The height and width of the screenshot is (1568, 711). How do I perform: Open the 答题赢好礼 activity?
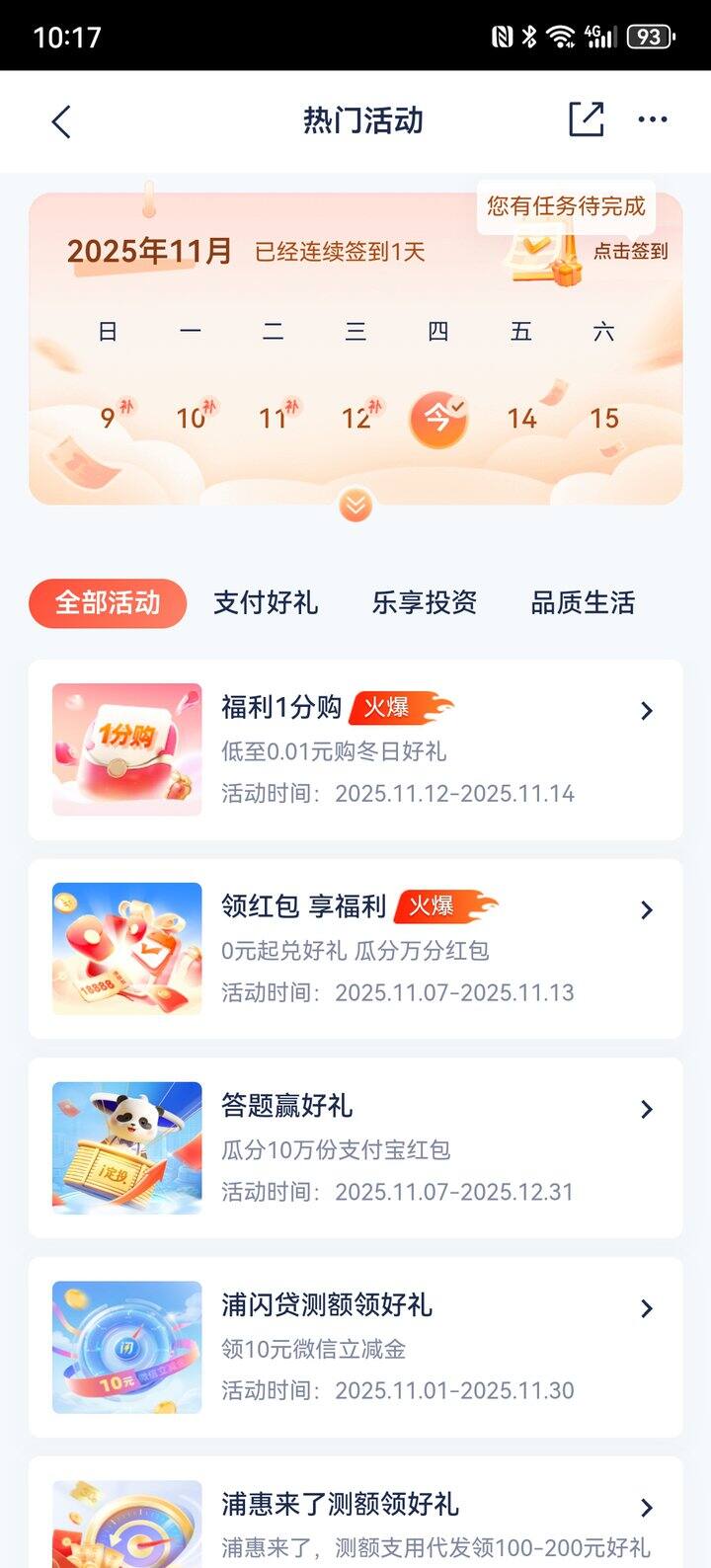pyautogui.click(x=355, y=1147)
